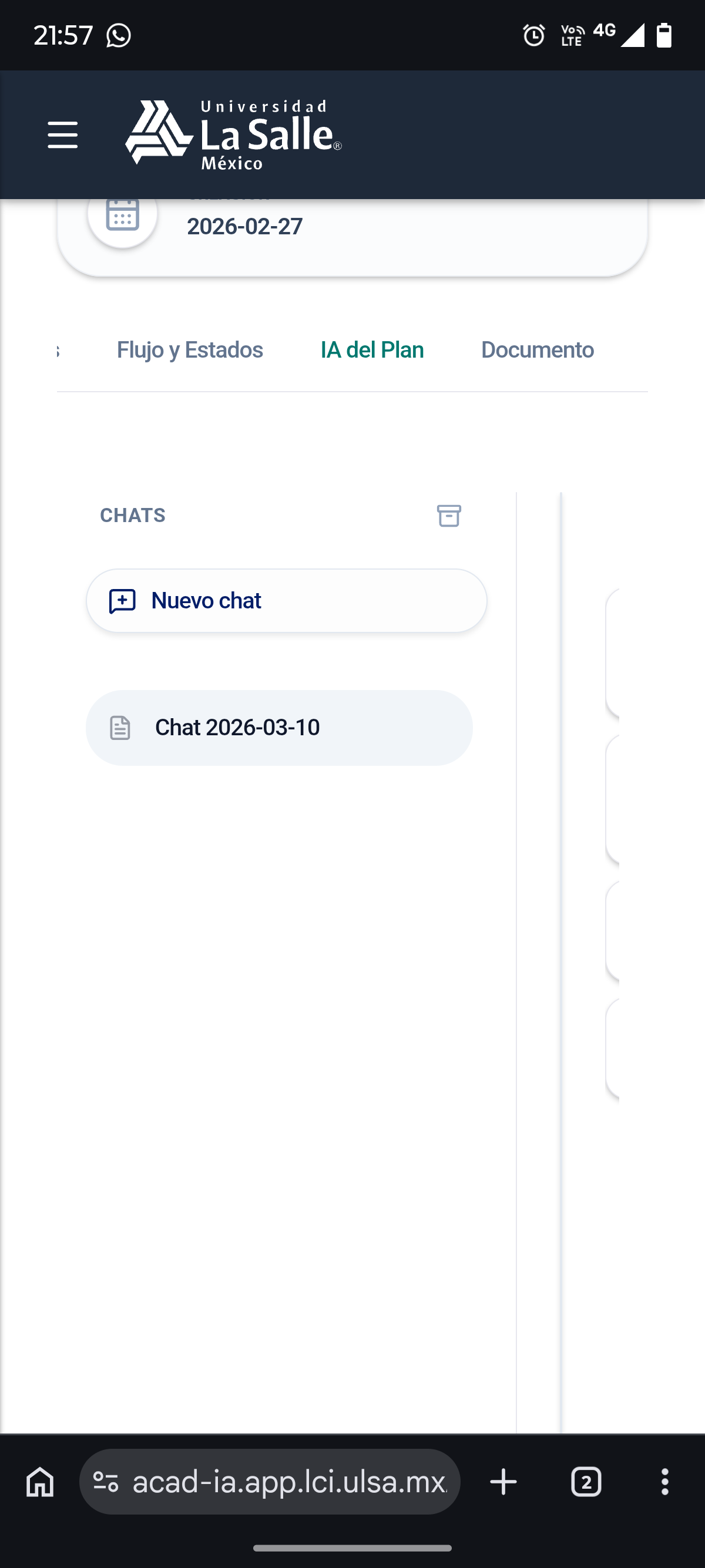Show the open tabs switcher
The height and width of the screenshot is (1568, 705).
(586, 1481)
